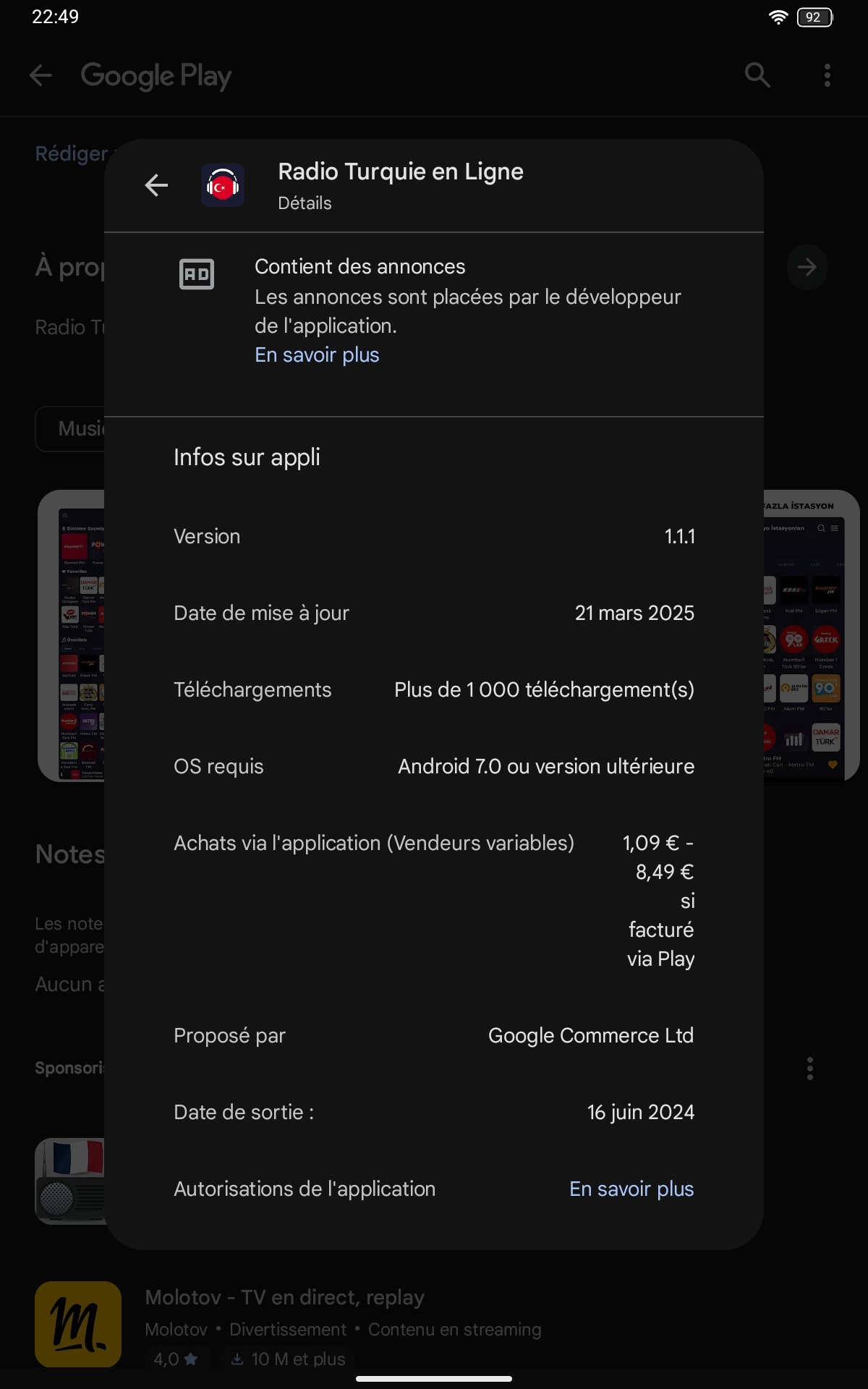The image size is (868, 1389).
Task: Tap the 4,0 star rating of Molotov
Action: (x=174, y=1359)
